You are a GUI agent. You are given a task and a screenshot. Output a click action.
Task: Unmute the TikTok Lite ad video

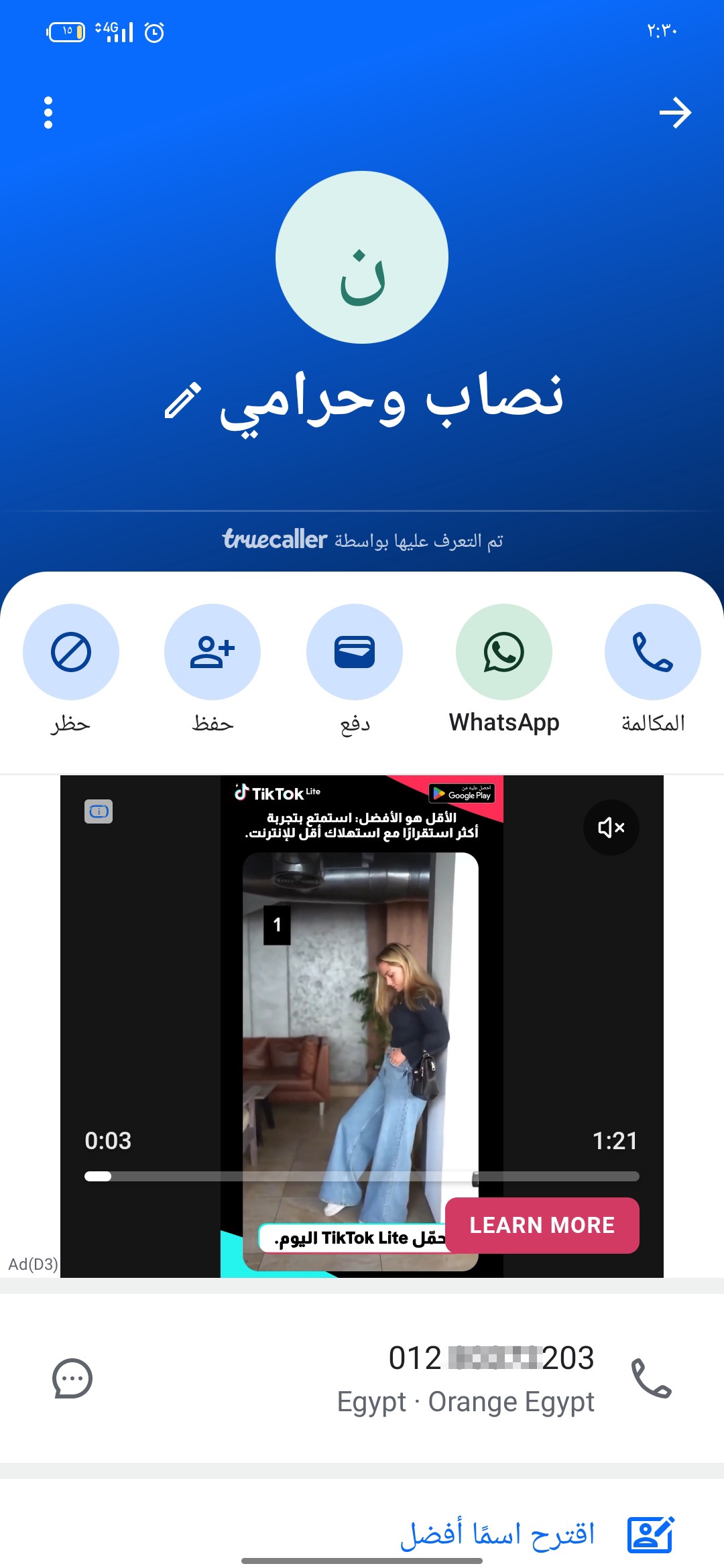pos(611,828)
